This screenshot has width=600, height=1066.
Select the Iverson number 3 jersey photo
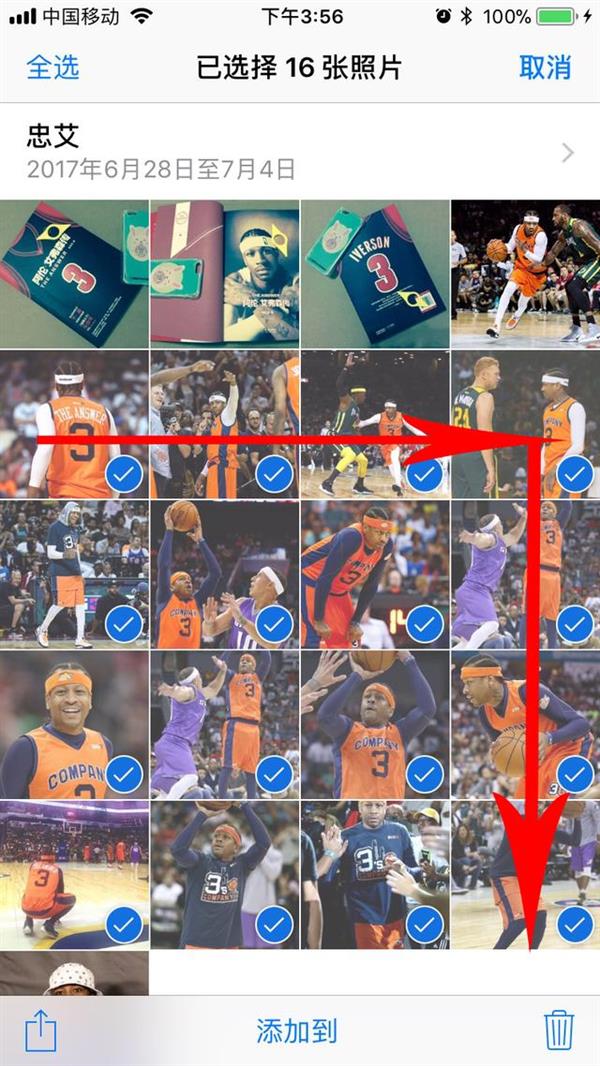click(375, 273)
